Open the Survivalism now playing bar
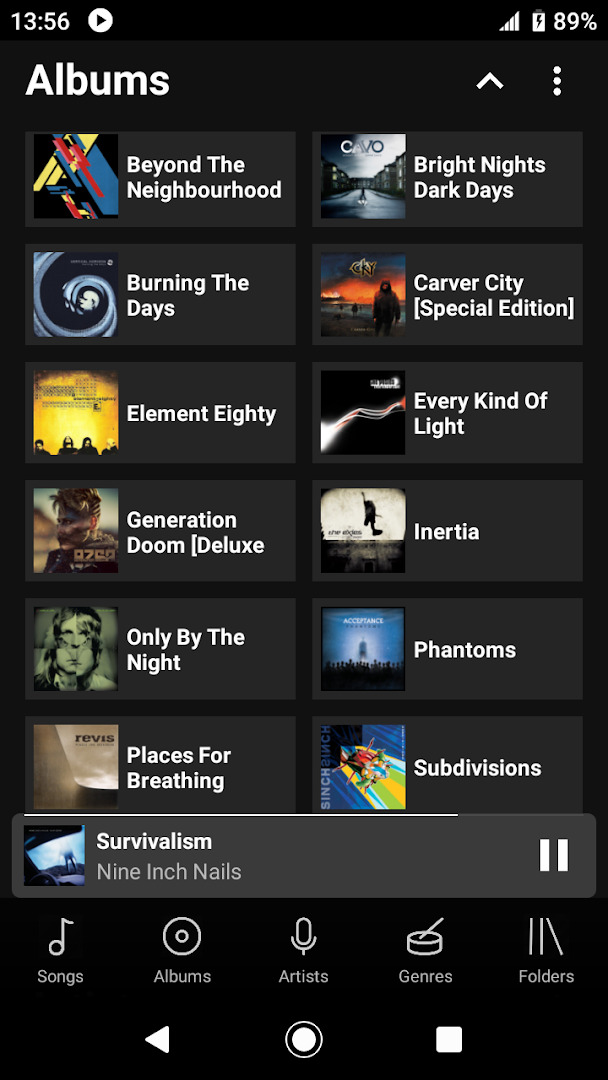 304,855
